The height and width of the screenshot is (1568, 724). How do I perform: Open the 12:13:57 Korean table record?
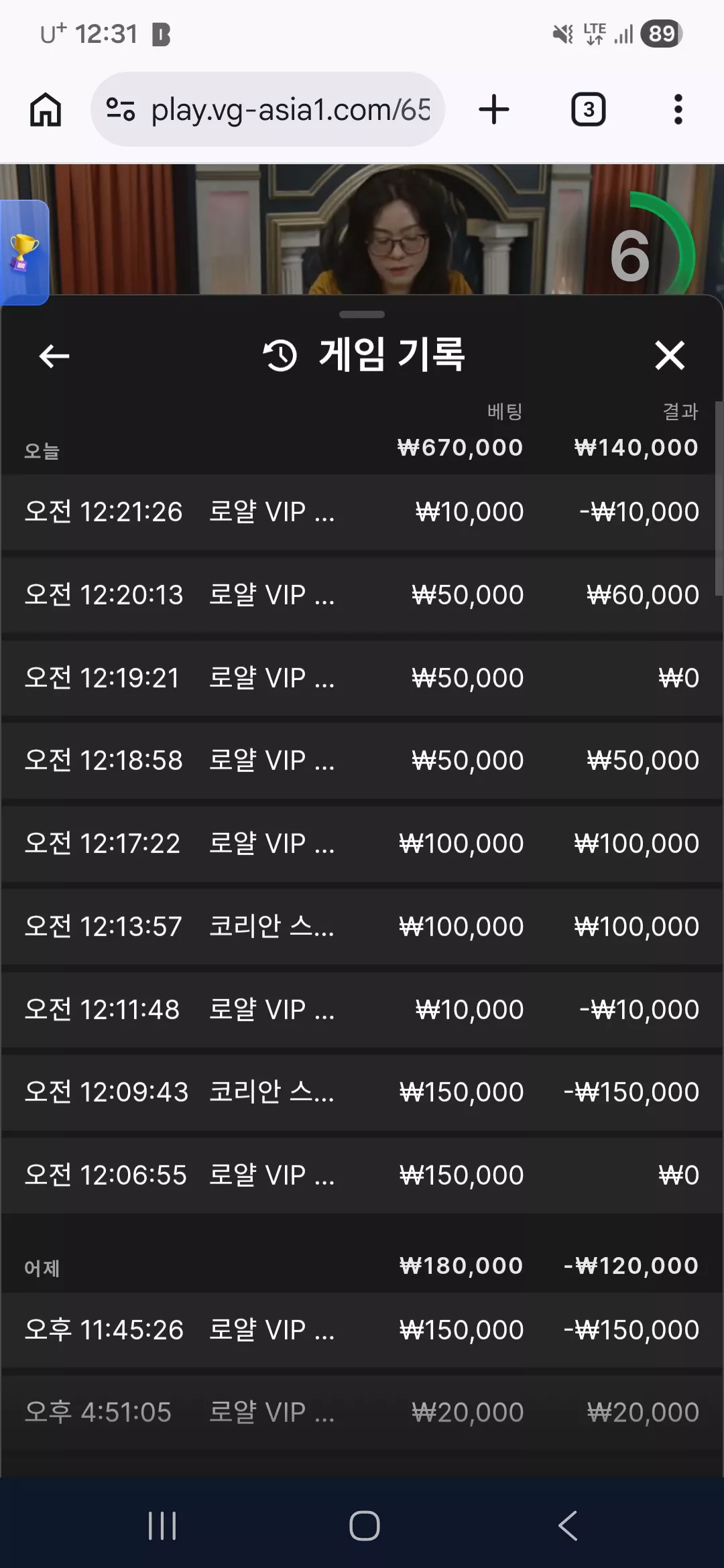pos(362,927)
